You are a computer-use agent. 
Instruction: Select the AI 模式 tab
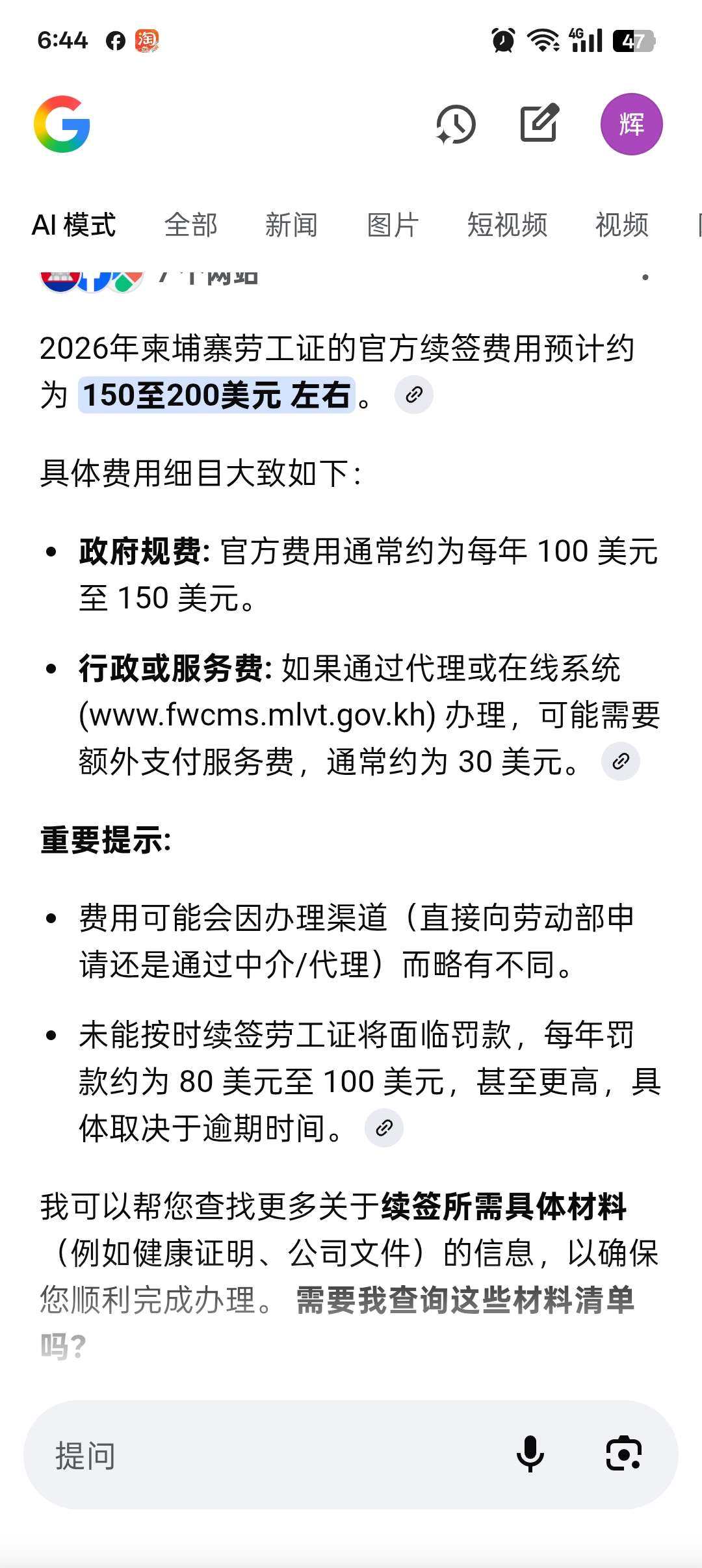click(73, 226)
